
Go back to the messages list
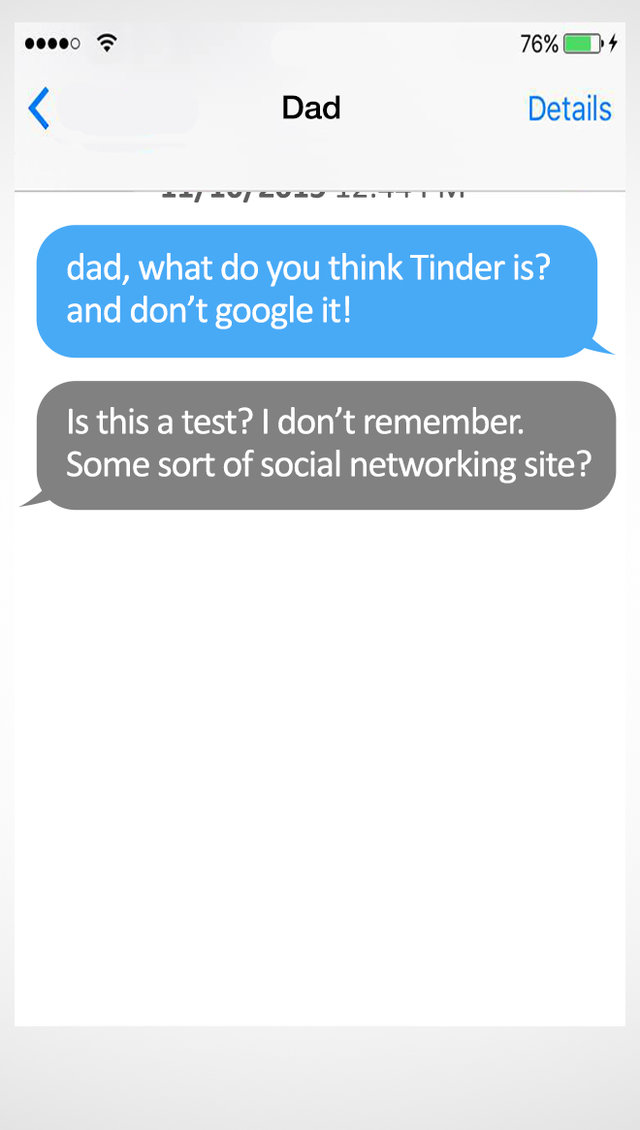(x=38, y=109)
